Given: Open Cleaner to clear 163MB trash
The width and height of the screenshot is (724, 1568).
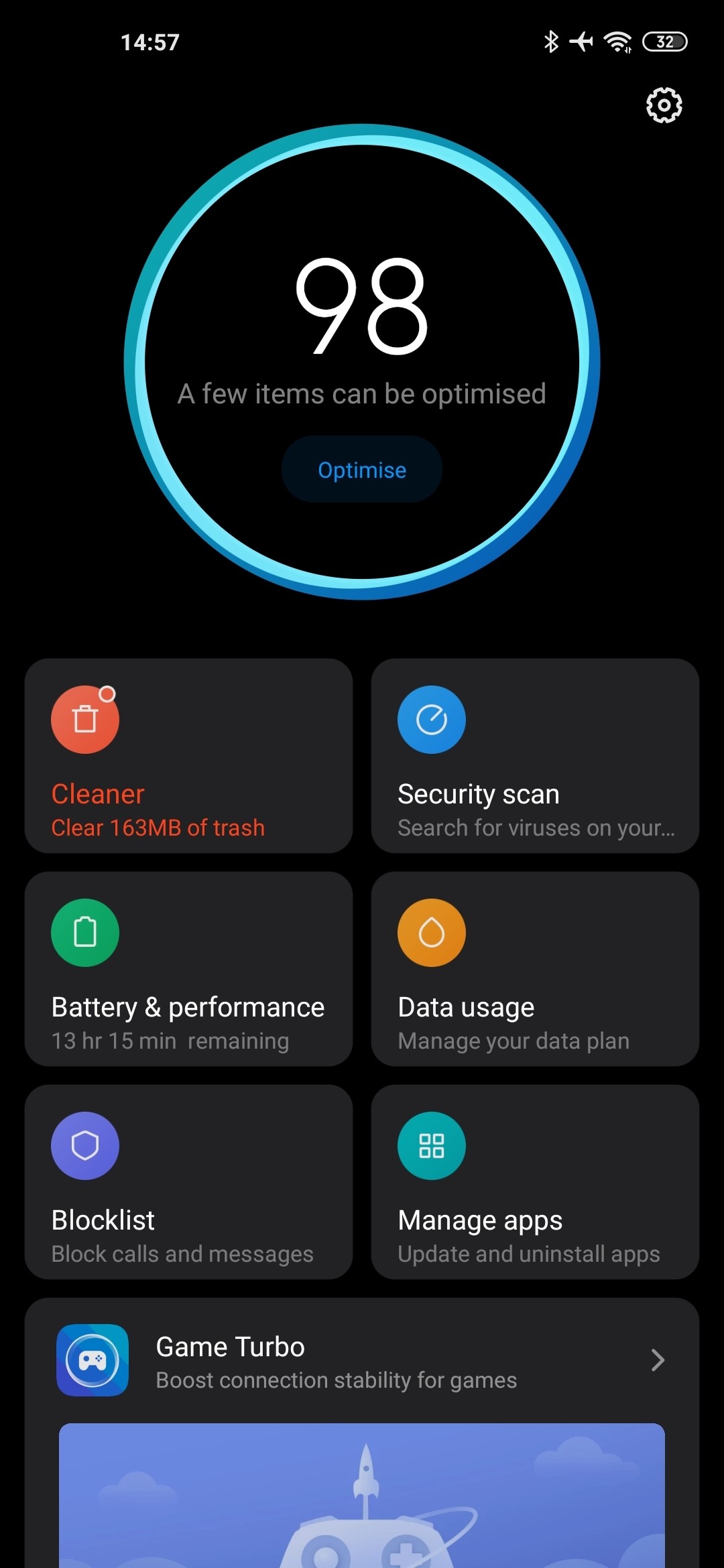Looking at the screenshot, I should (188, 755).
